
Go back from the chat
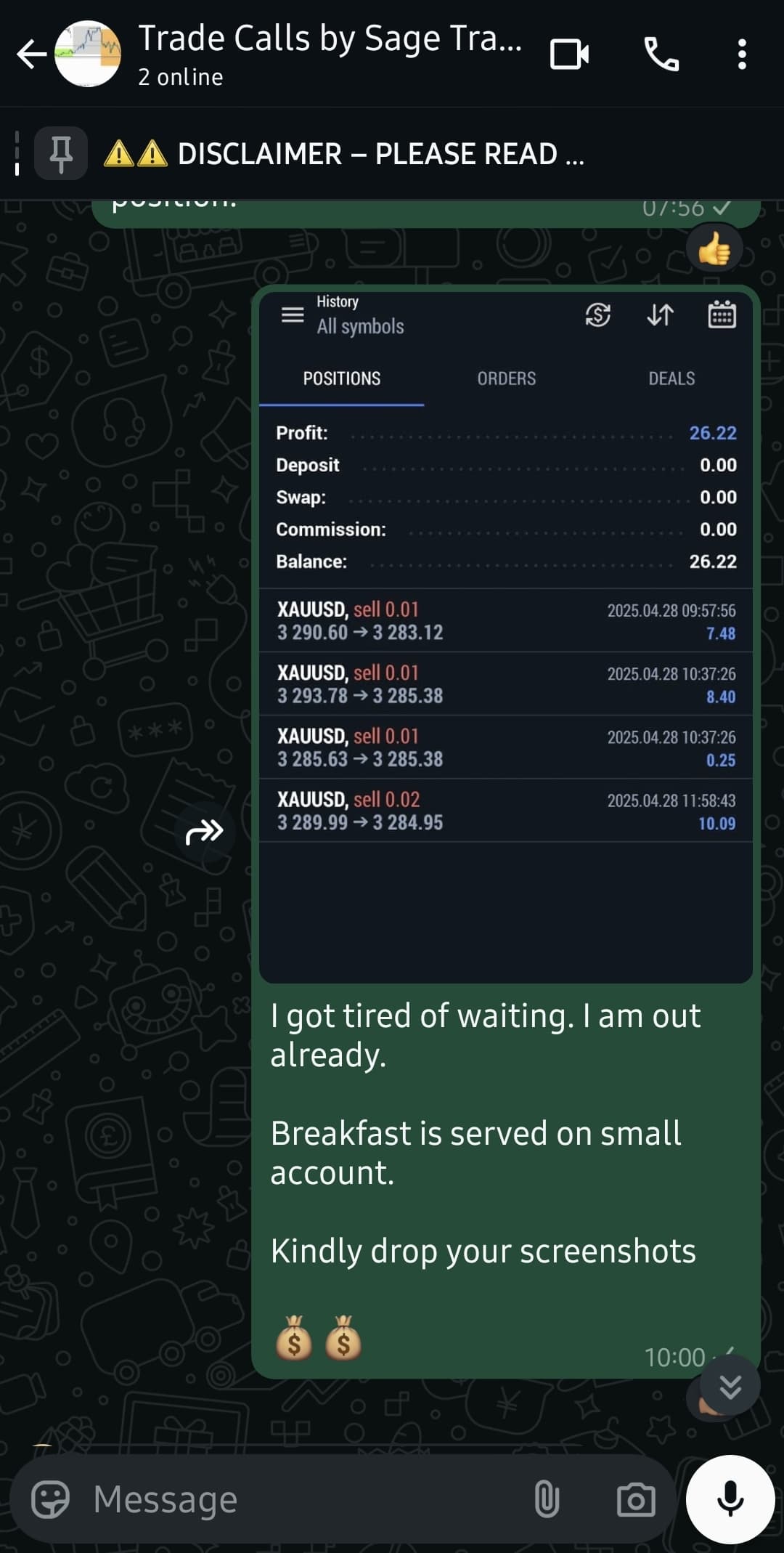[x=30, y=54]
